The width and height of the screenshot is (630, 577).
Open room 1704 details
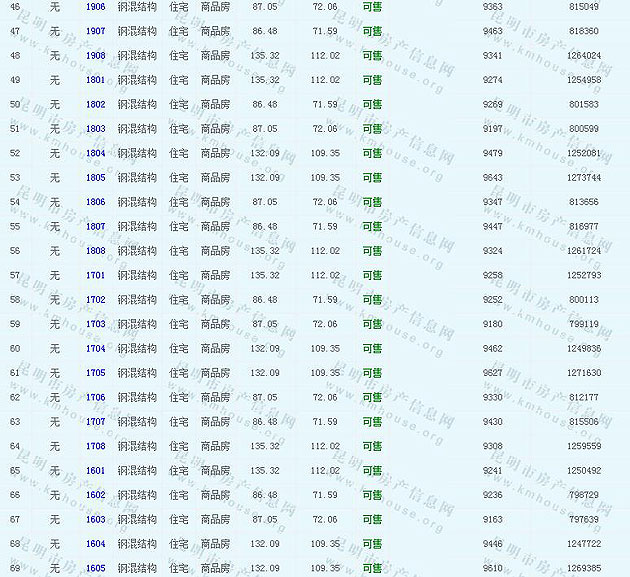(x=96, y=349)
